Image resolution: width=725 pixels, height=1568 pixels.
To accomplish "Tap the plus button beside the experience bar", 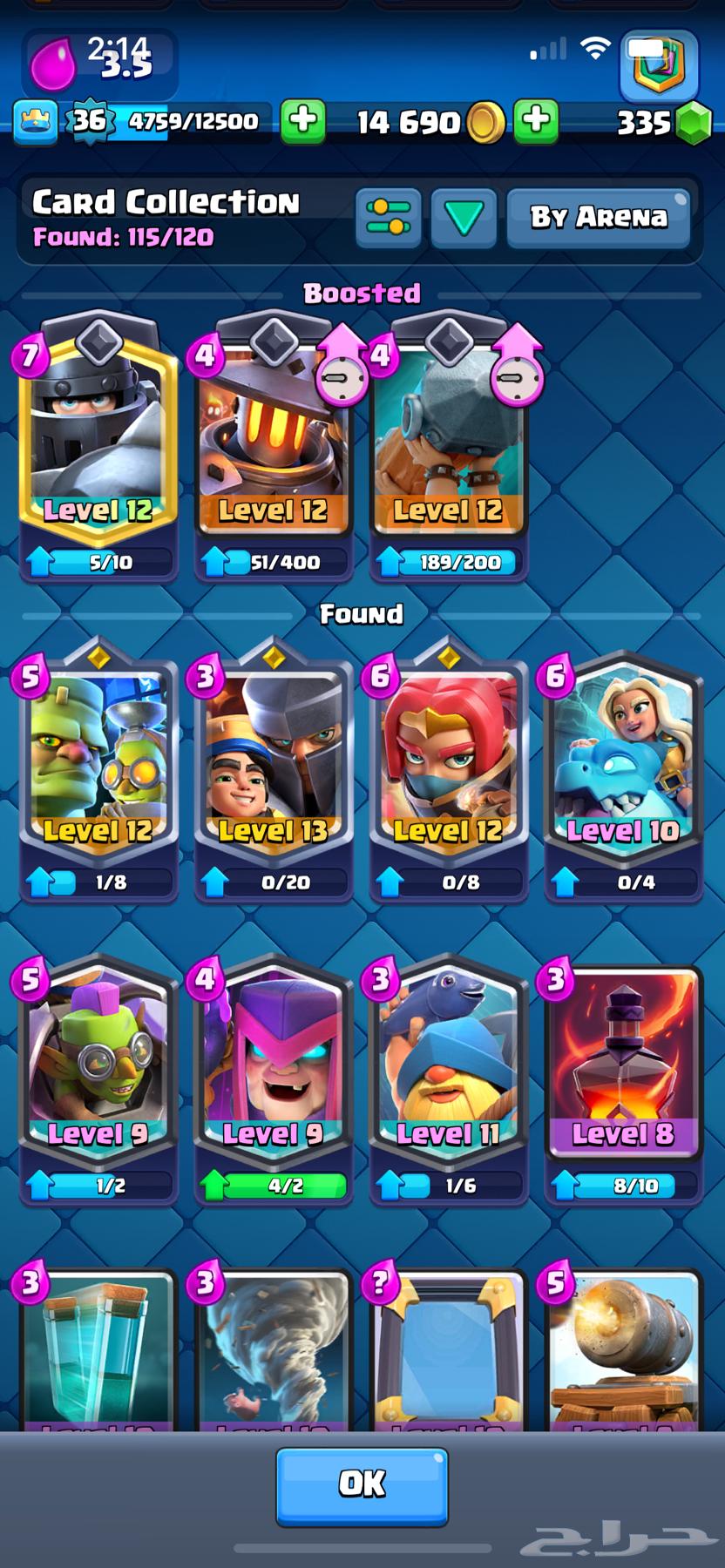I will click(302, 121).
